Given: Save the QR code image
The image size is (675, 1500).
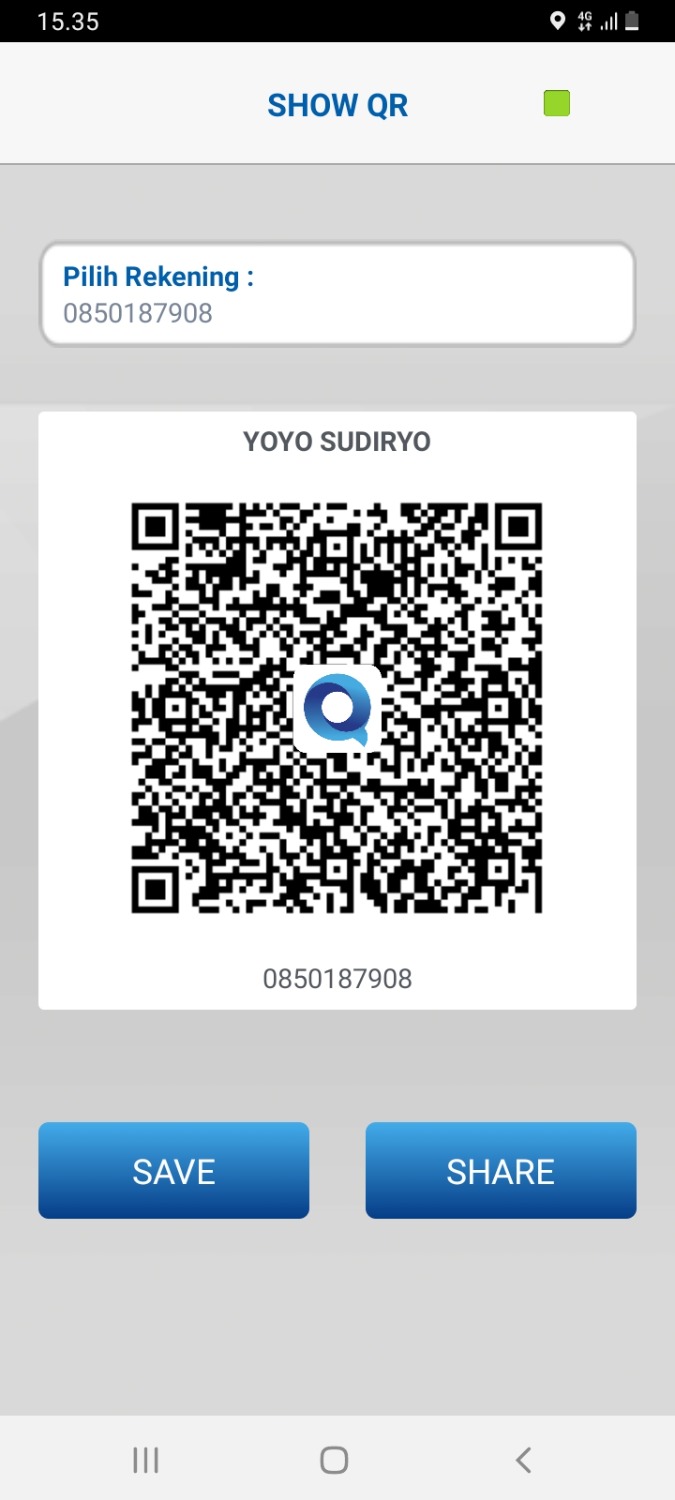Looking at the screenshot, I should pyautogui.click(x=174, y=1171).
